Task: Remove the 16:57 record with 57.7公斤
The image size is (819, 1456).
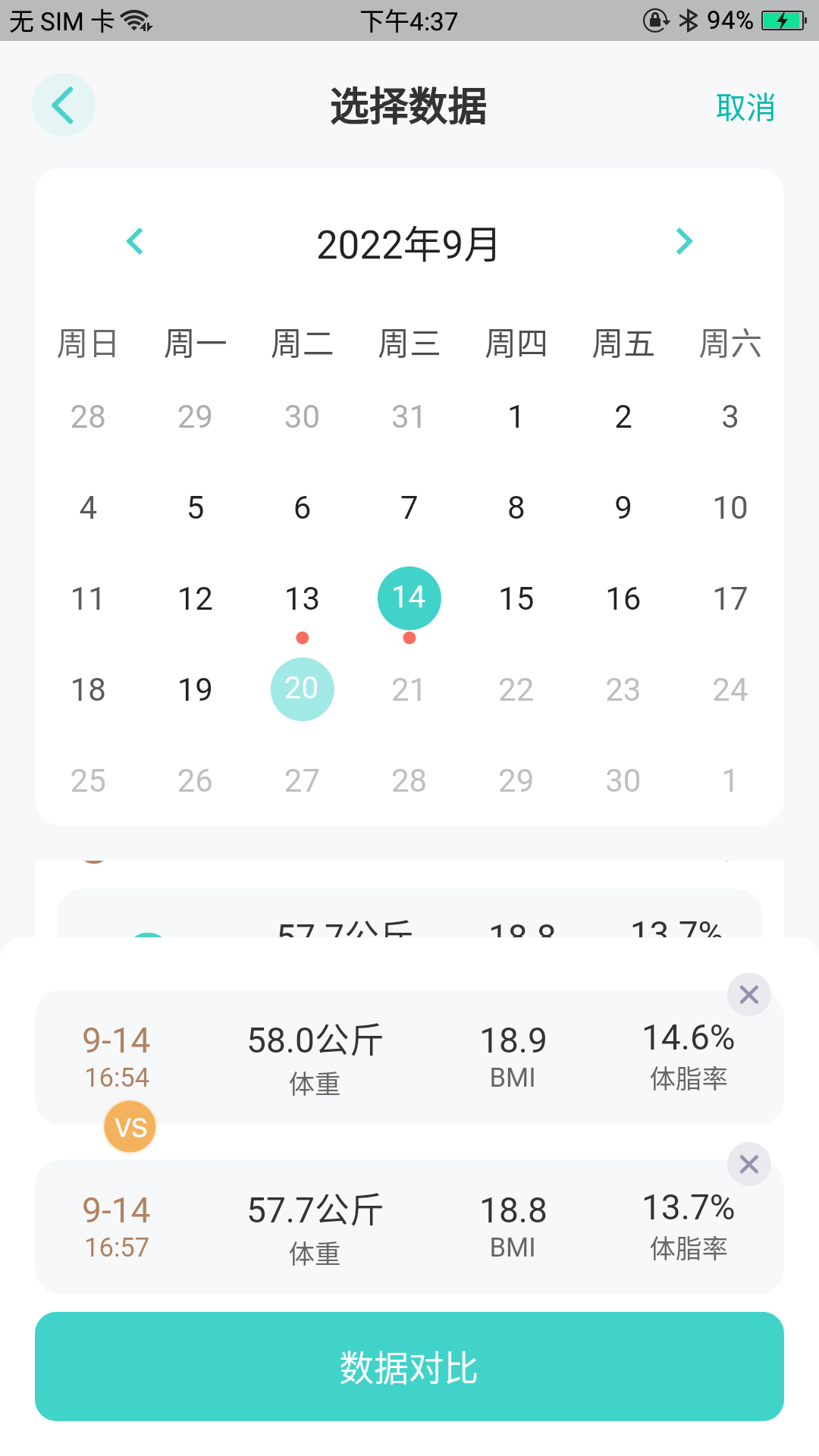Action: [x=749, y=1165]
